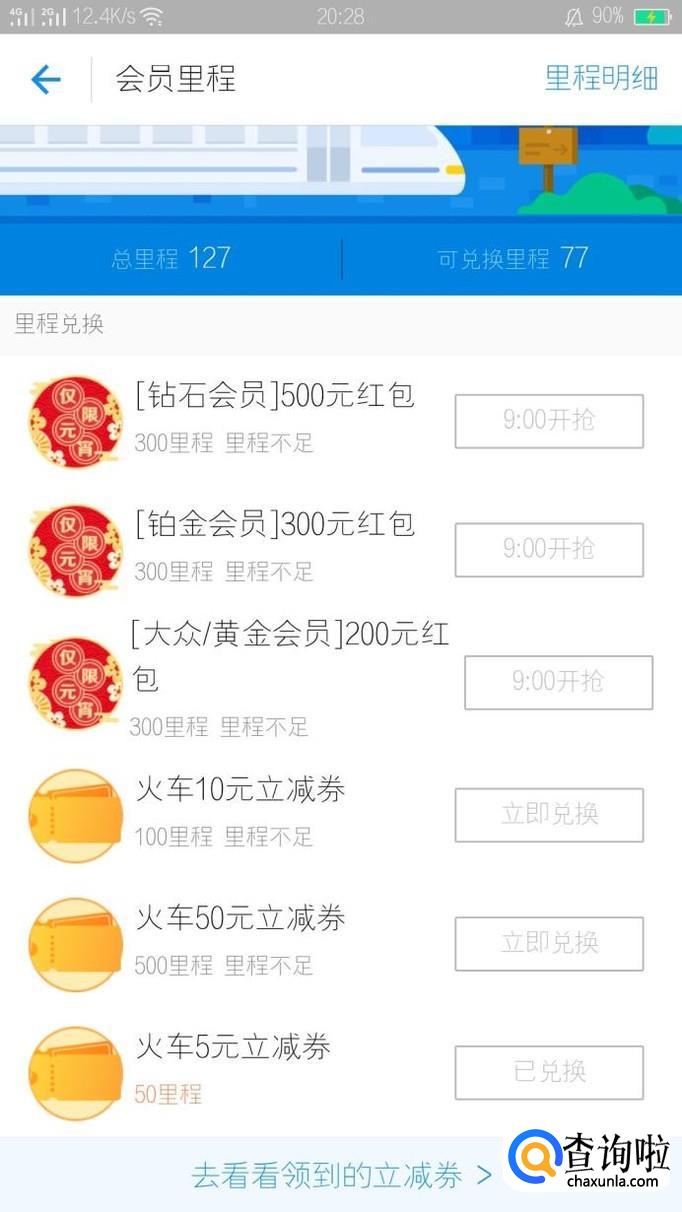Redeem 火车10元立减券 with 立即兑换
The height and width of the screenshot is (1212, 682).
549,814
